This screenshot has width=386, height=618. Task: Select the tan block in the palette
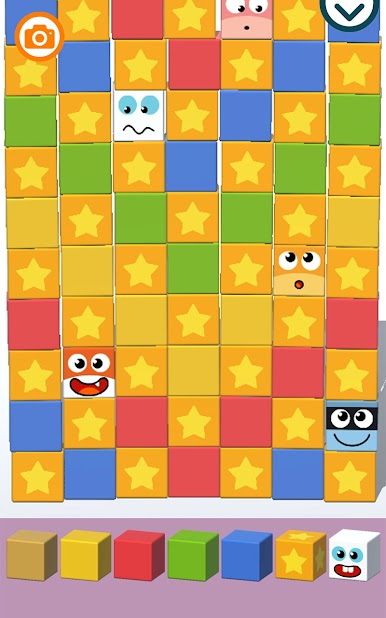click(x=32, y=555)
